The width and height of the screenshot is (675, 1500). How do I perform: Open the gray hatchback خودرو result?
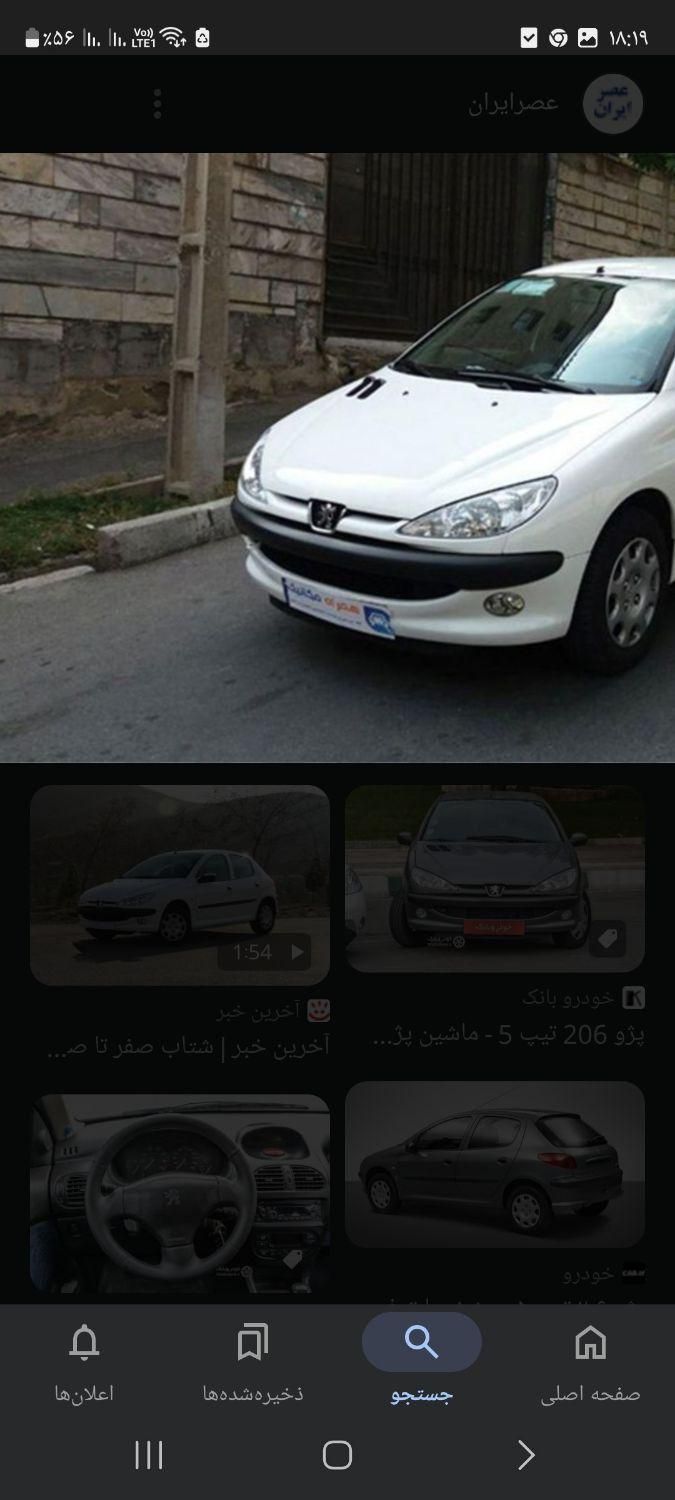494,1164
